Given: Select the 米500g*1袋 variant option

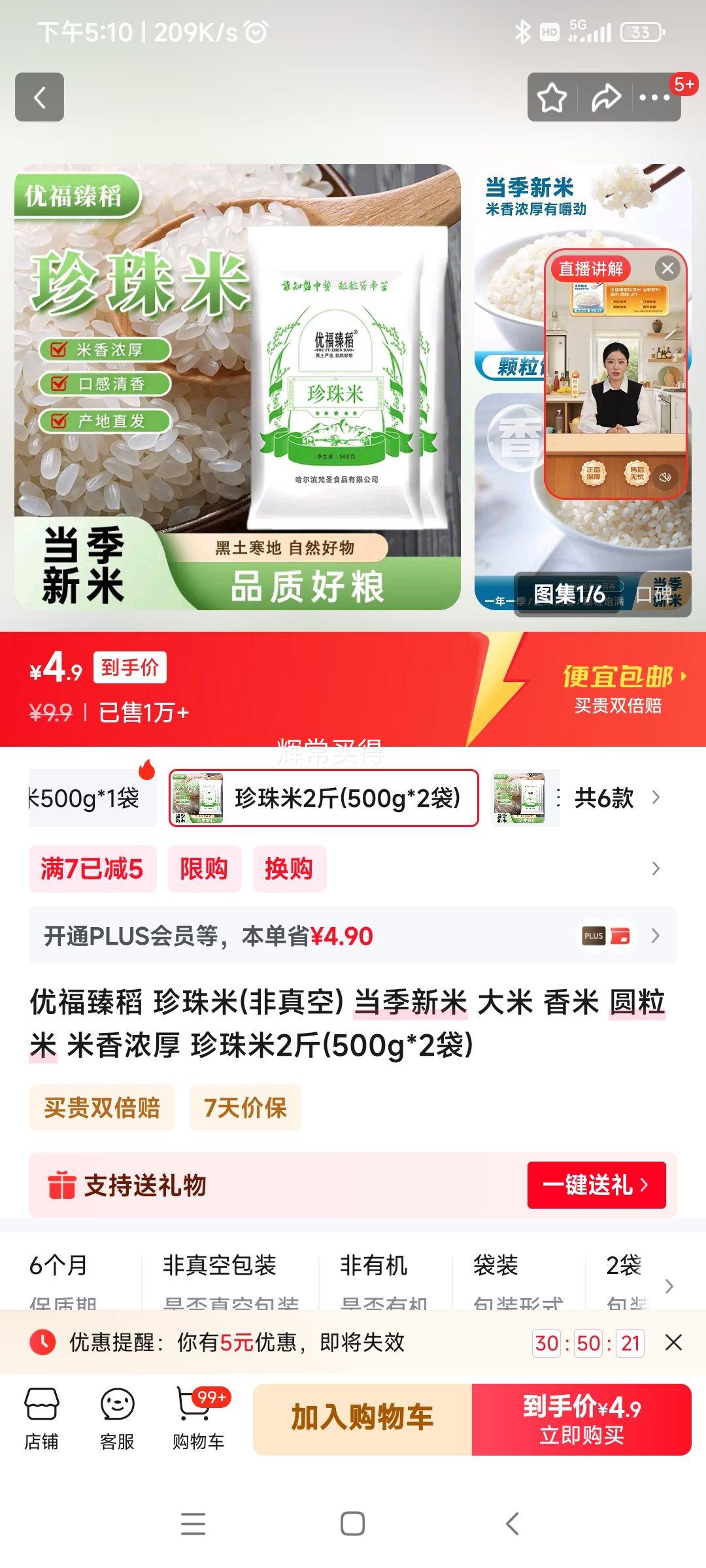Looking at the screenshot, I should (92, 798).
